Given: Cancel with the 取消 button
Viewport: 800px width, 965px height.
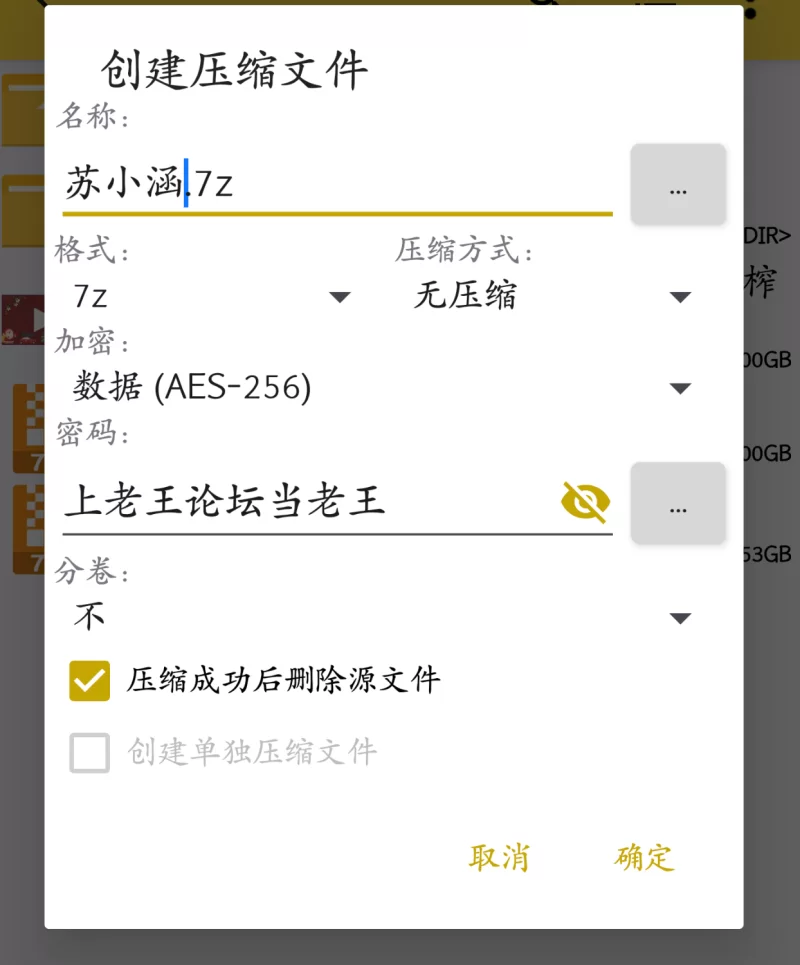Looking at the screenshot, I should [x=499, y=857].
